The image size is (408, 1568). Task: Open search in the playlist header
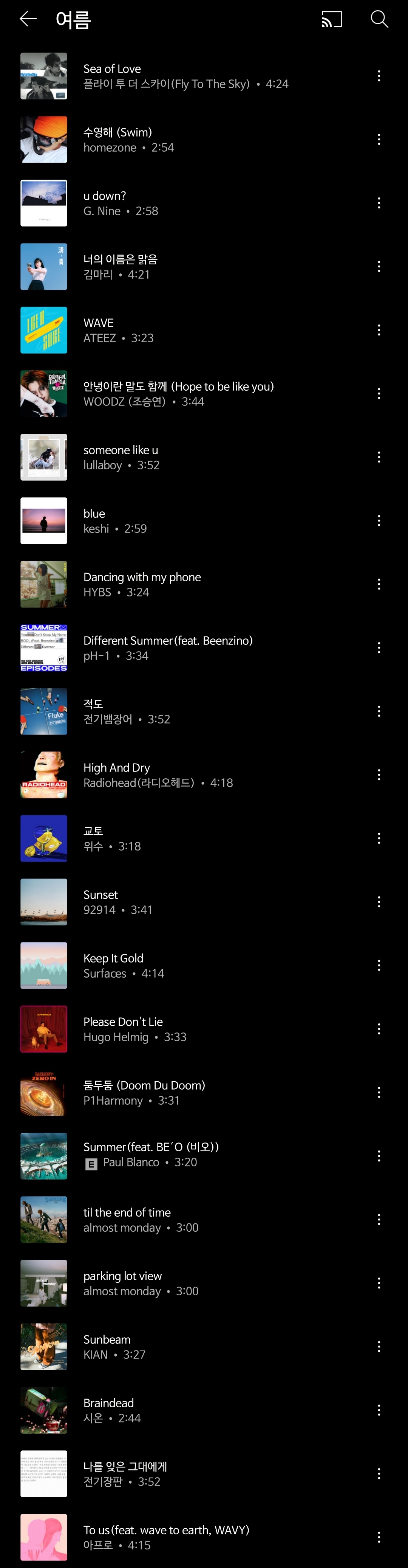(x=379, y=20)
